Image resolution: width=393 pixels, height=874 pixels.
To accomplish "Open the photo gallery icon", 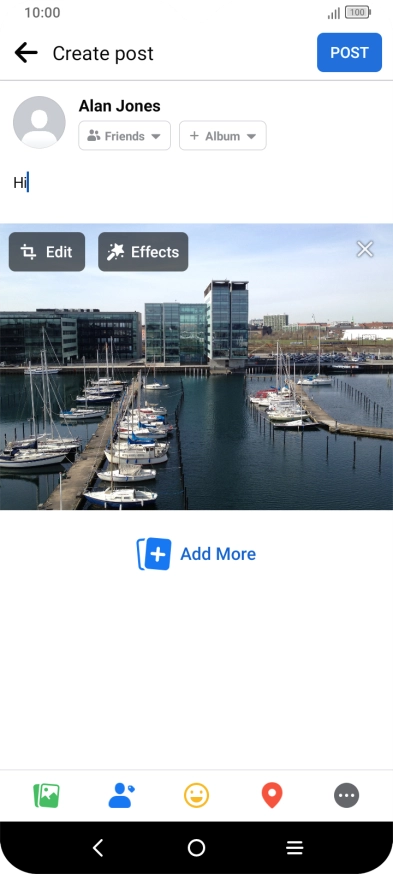I will click(x=46, y=795).
